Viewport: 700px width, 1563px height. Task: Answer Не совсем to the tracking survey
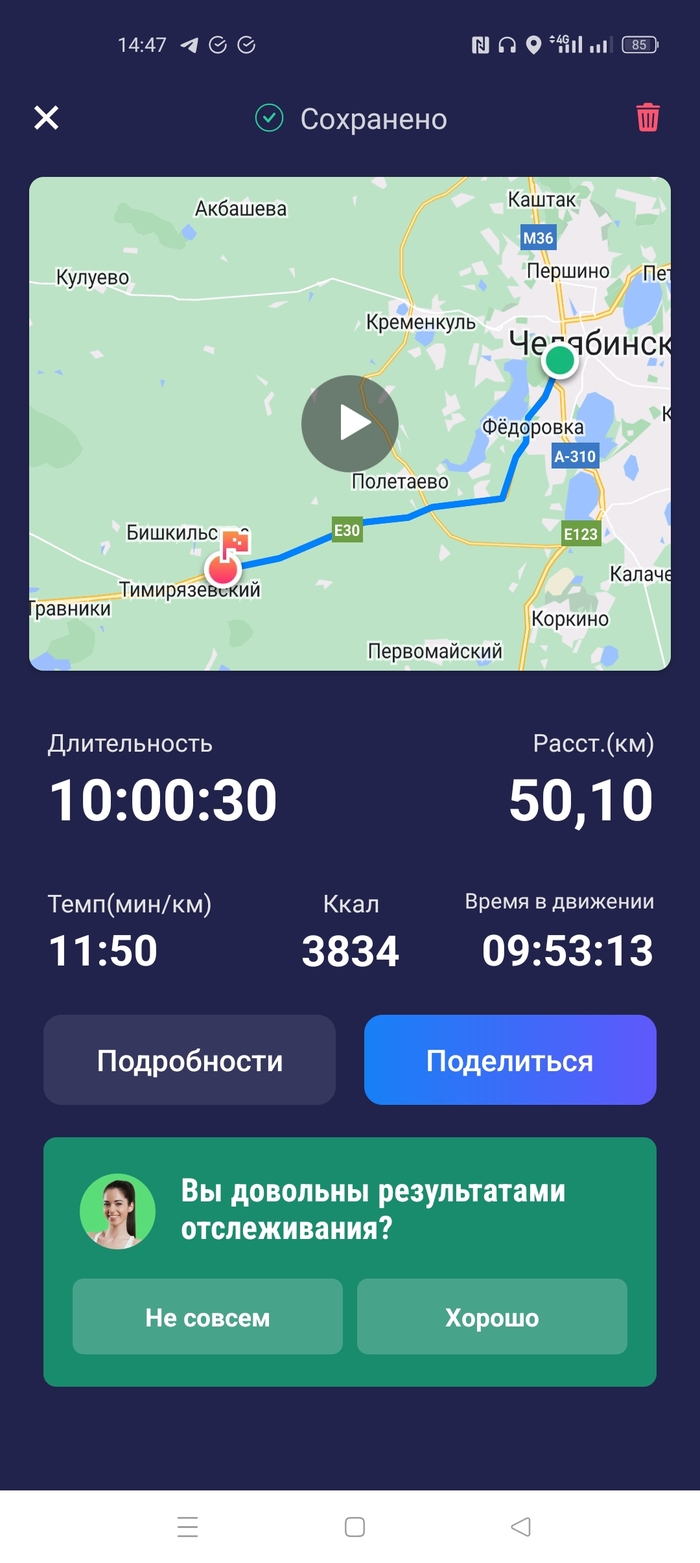click(x=207, y=1317)
